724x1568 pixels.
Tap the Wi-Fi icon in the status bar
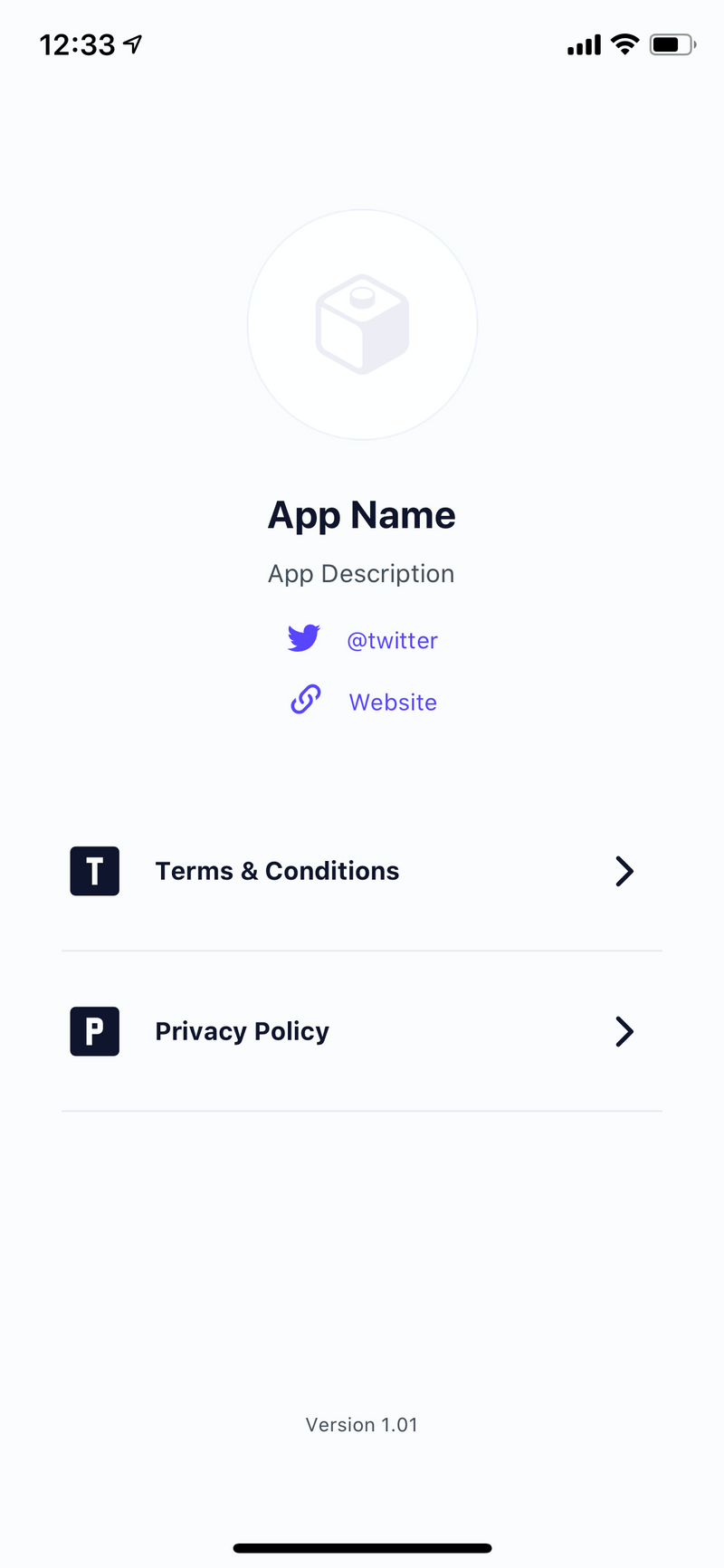click(624, 43)
